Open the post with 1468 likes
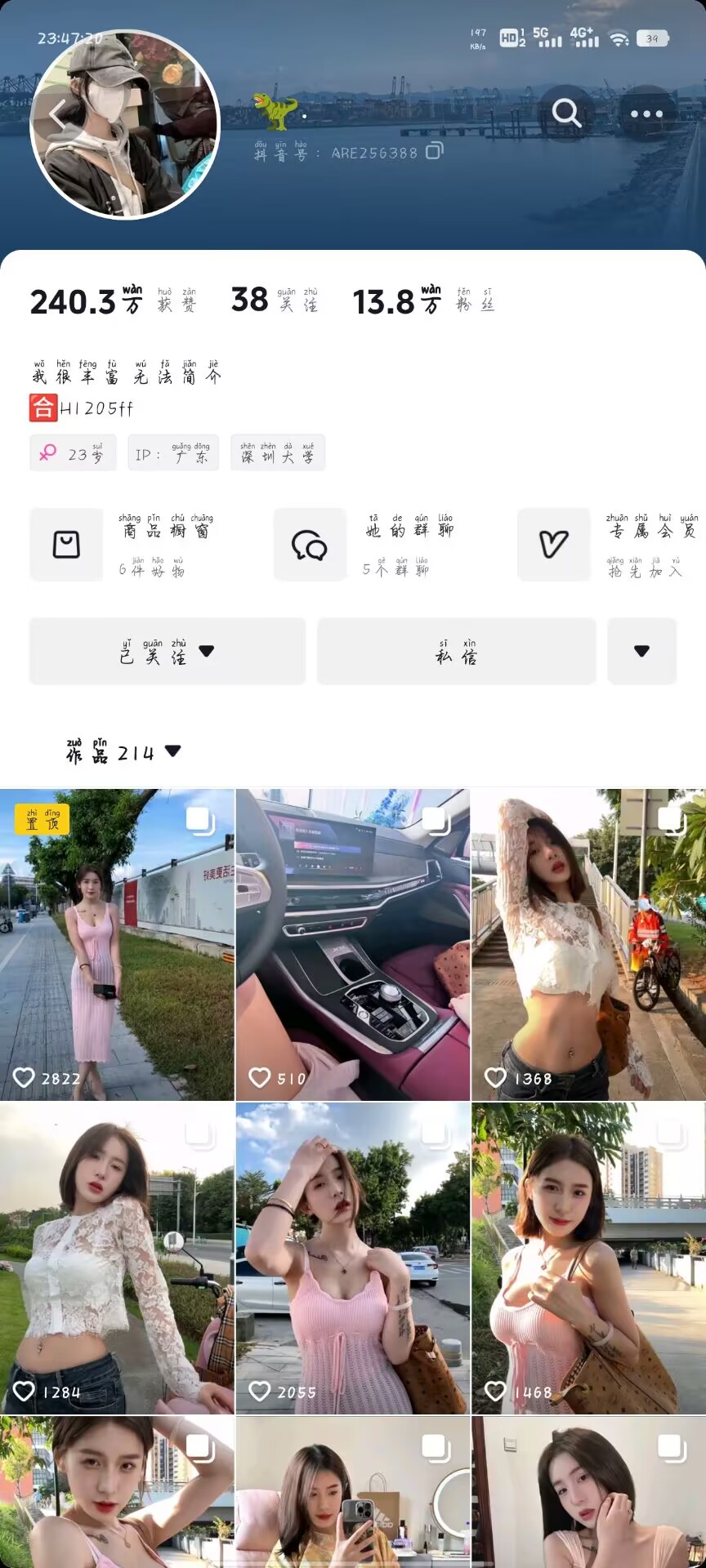 [588, 1258]
